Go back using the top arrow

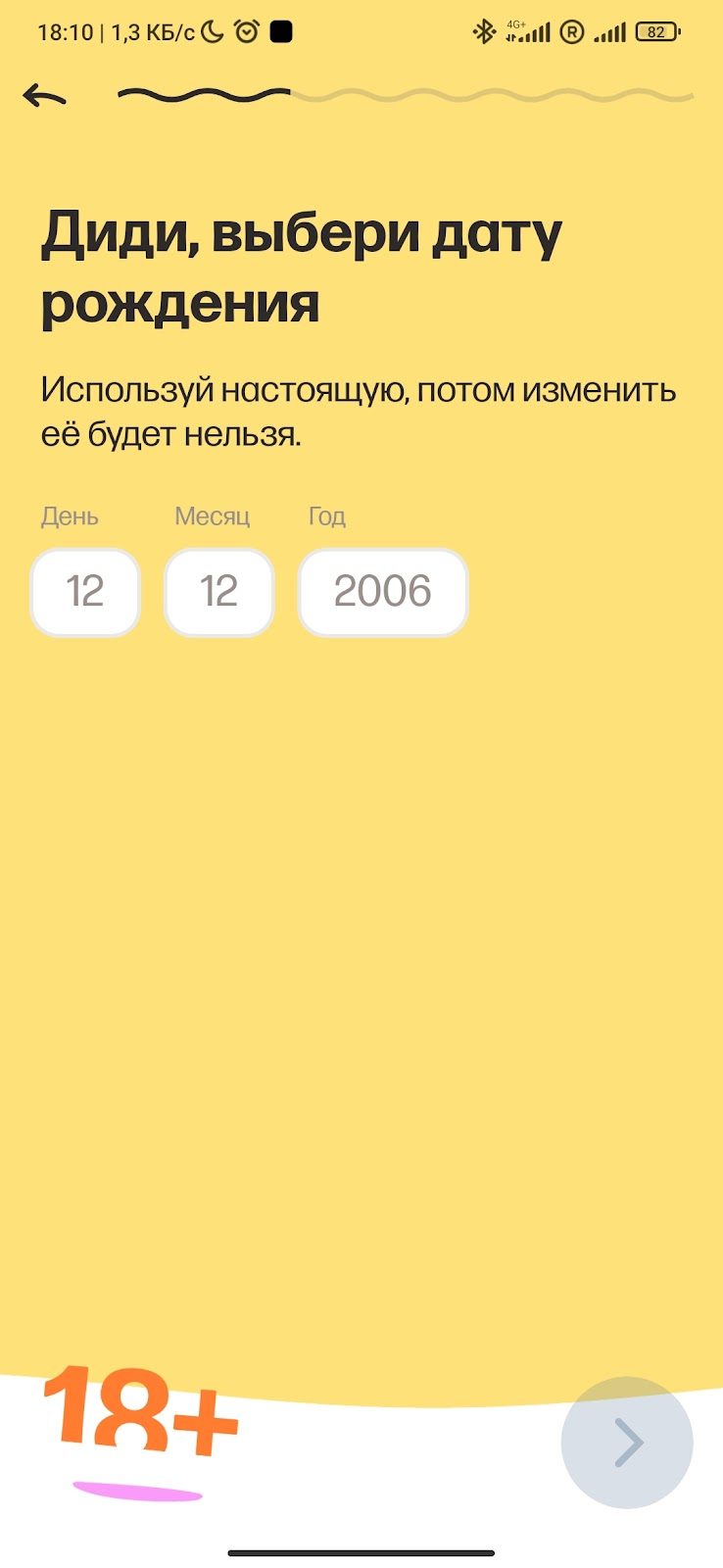point(45,96)
